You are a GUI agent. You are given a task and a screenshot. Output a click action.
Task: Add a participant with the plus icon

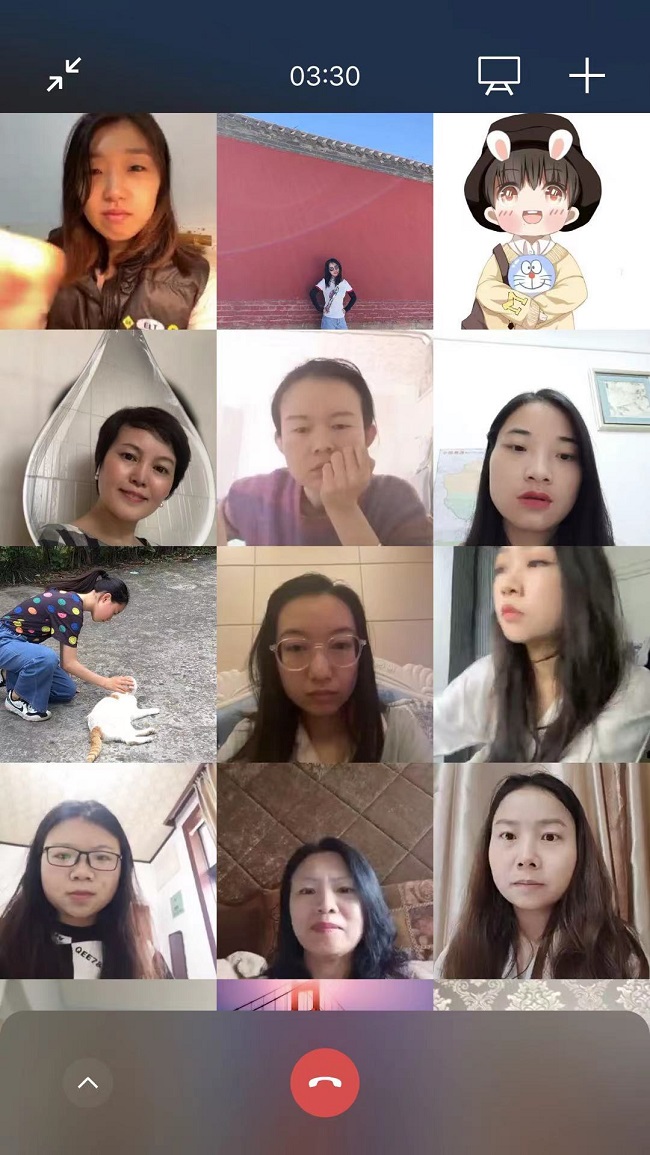tap(587, 76)
